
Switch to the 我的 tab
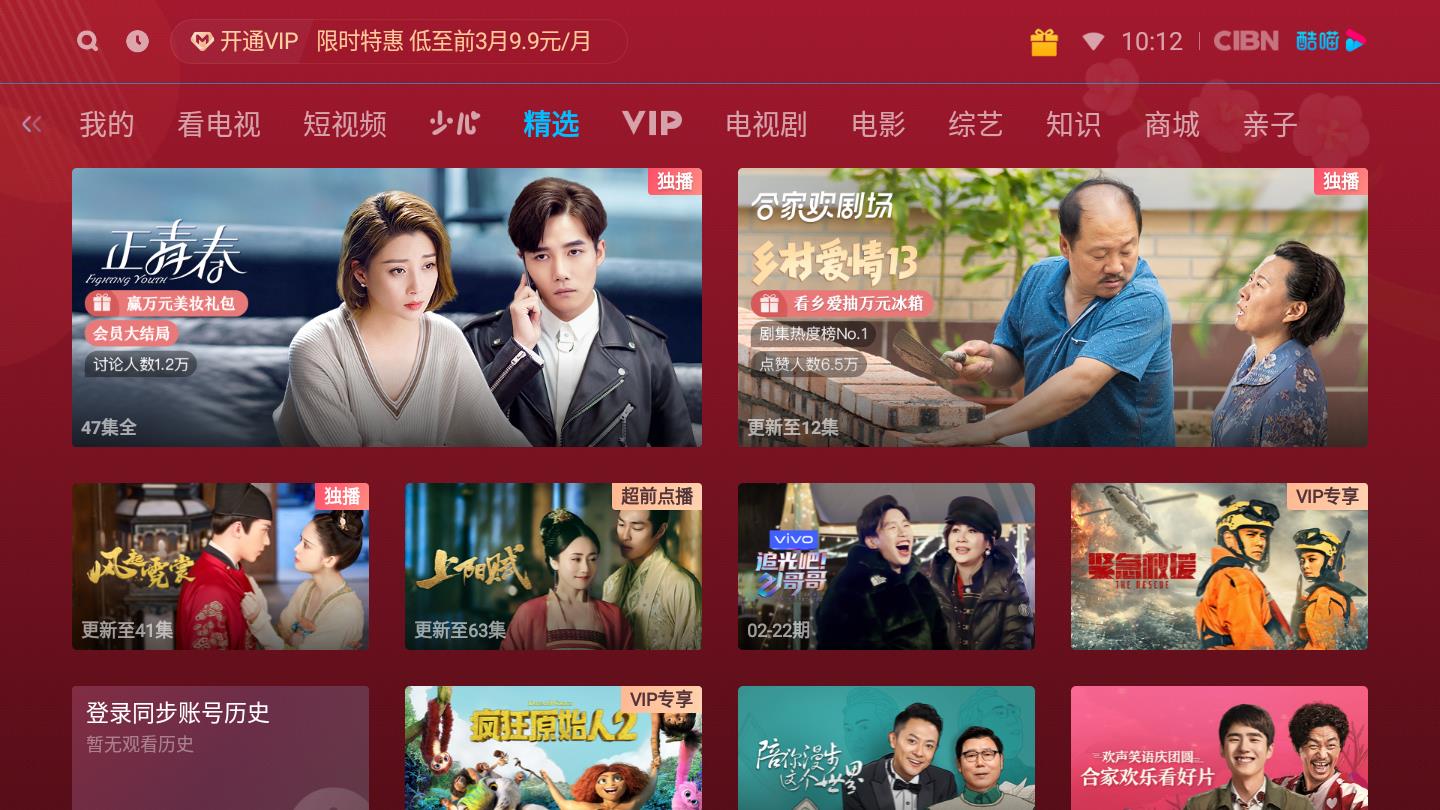pyautogui.click(x=106, y=124)
